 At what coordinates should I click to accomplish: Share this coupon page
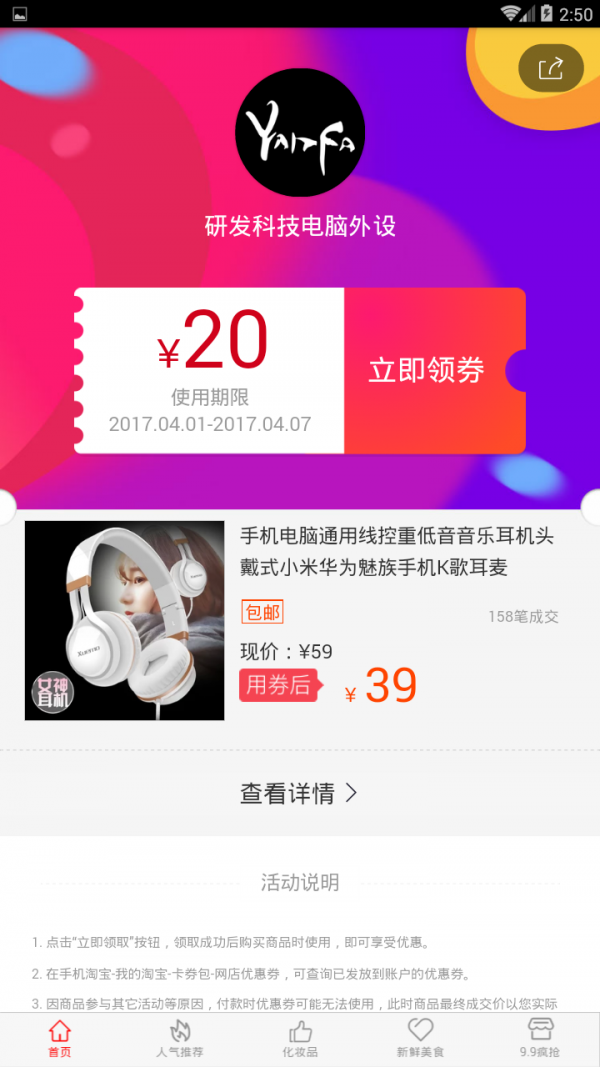pos(551,69)
